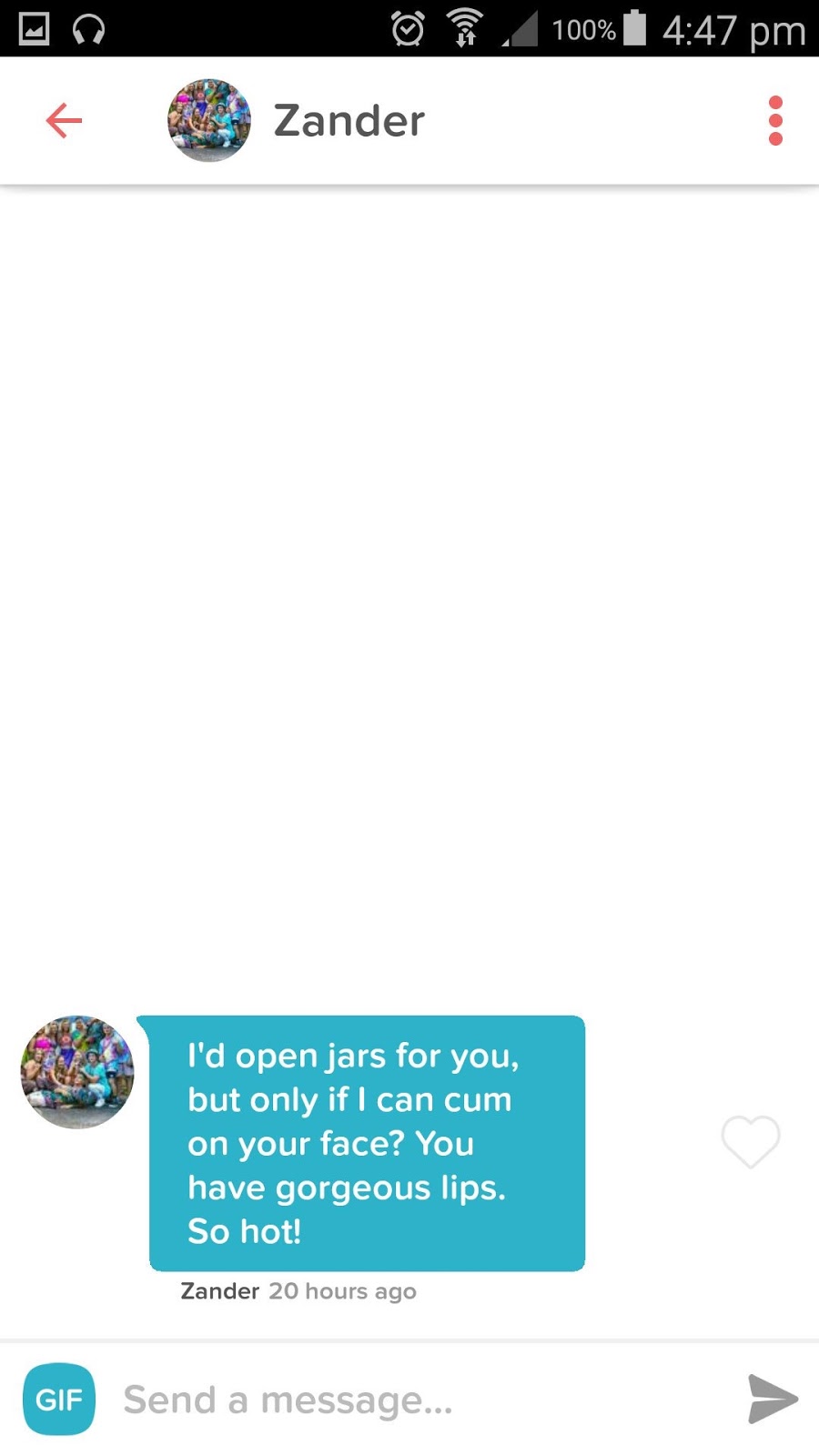This screenshot has width=819, height=1456.
Task: Open the GIF picker
Action: coord(59,1399)
